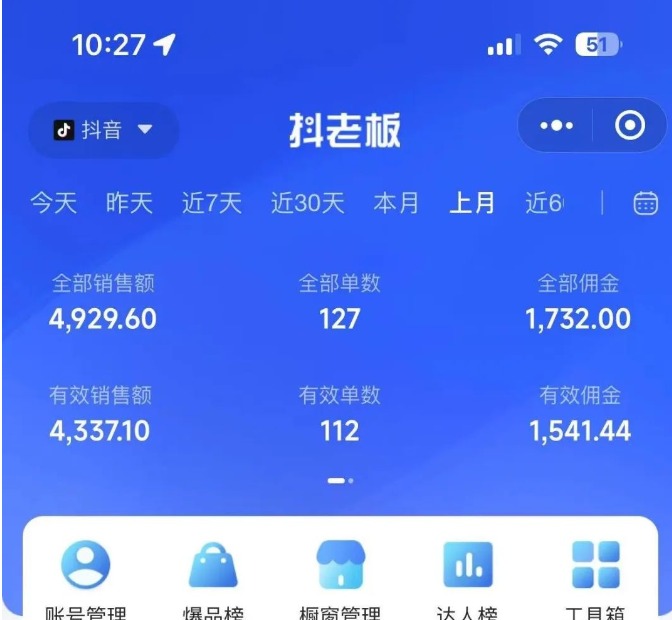This screenshot has height=620, width=672.
Task: Tap the 上月 tab
Action: click(x=472, y=203)
